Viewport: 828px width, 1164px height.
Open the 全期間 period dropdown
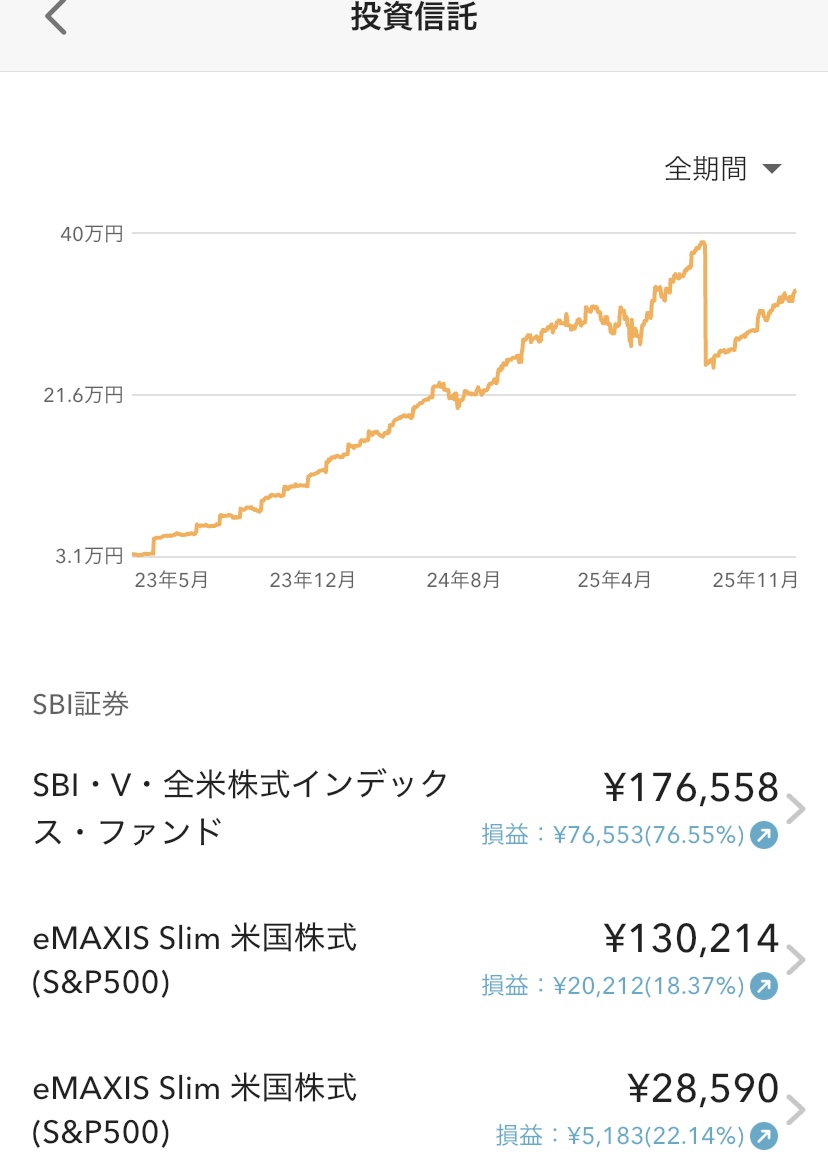click(721, 169)
